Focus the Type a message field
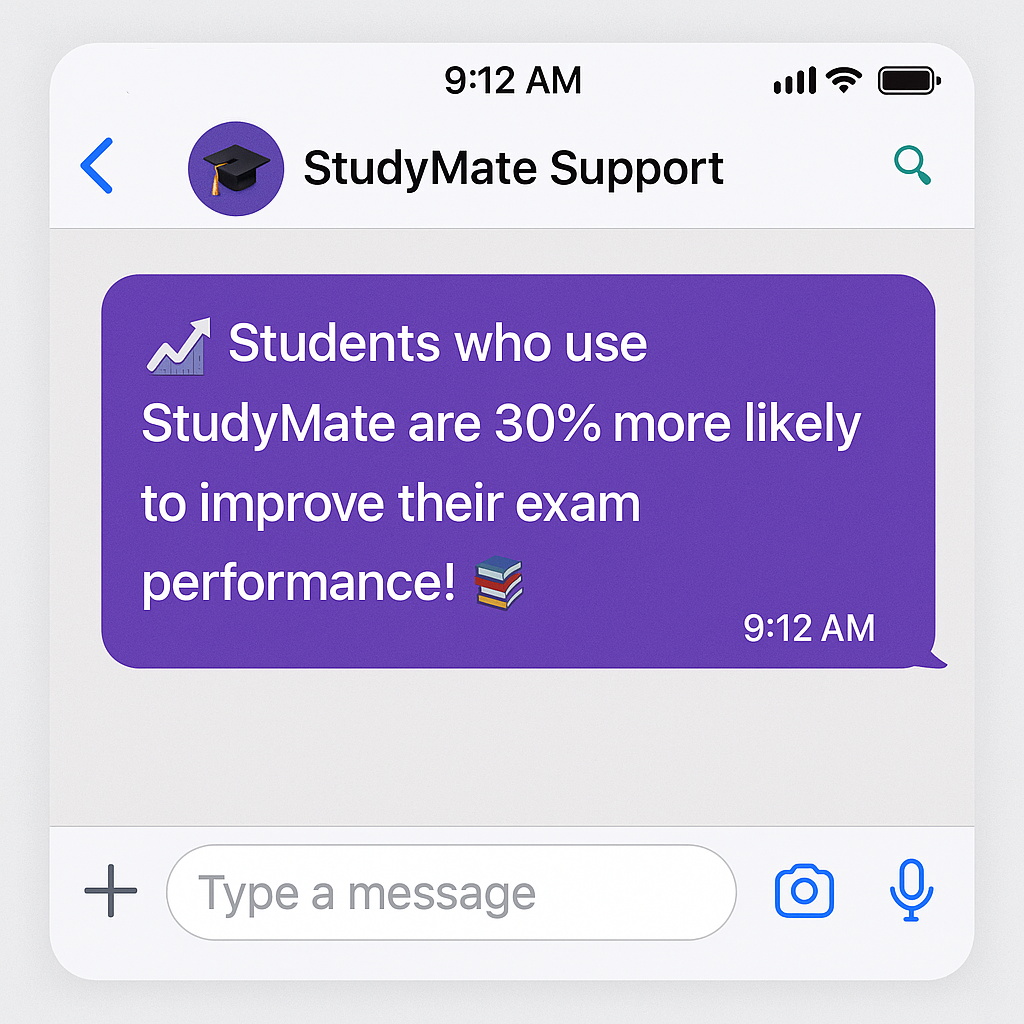 click(450, 892)
